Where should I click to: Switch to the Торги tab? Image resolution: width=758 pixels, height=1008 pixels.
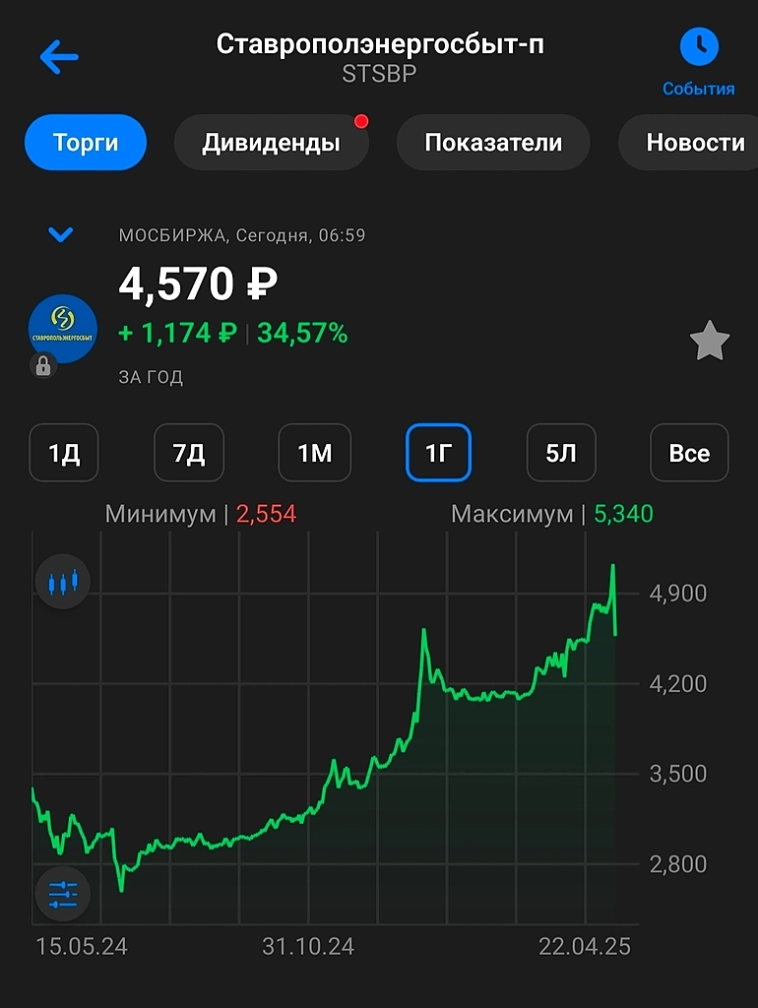(x=86, y=143)
